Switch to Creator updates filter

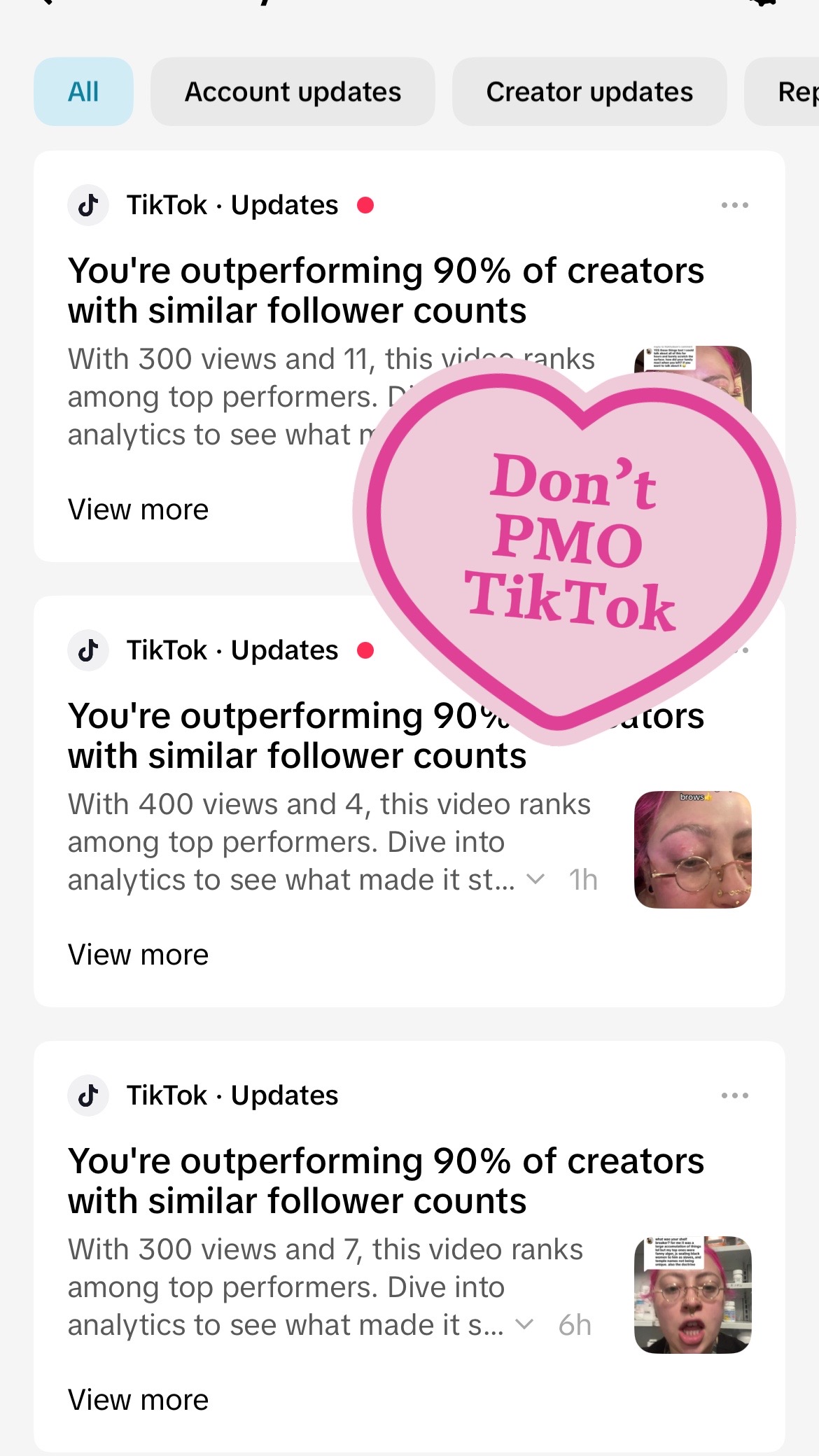pos(589,92)
